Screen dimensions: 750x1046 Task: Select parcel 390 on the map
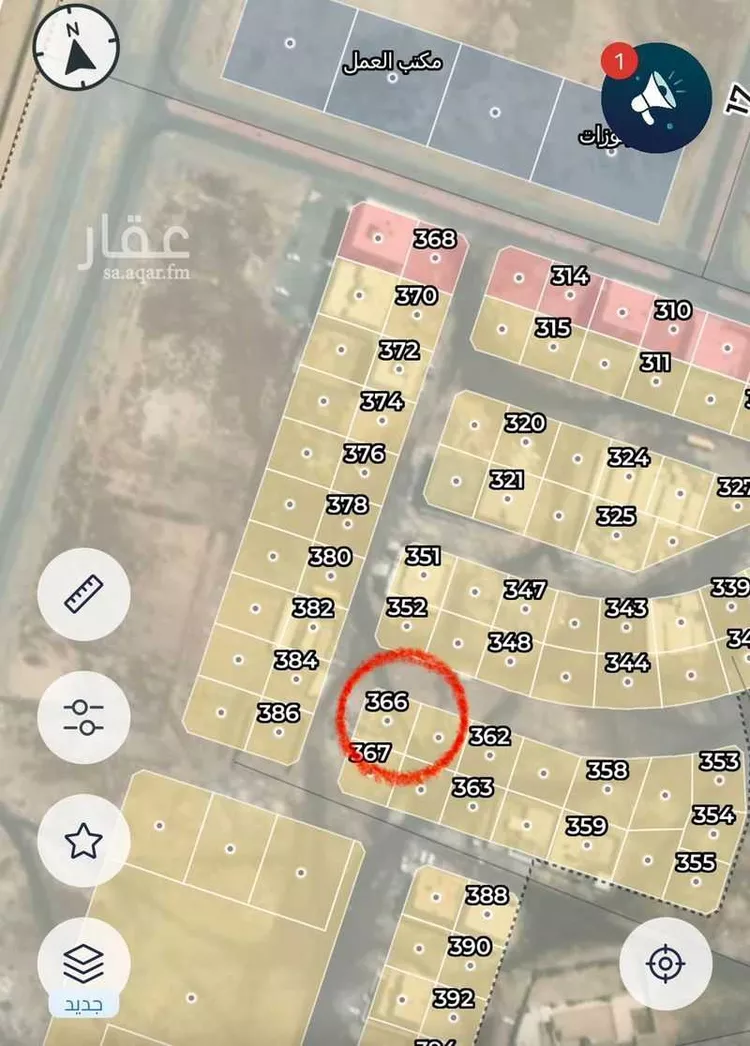tap(469, 946)
